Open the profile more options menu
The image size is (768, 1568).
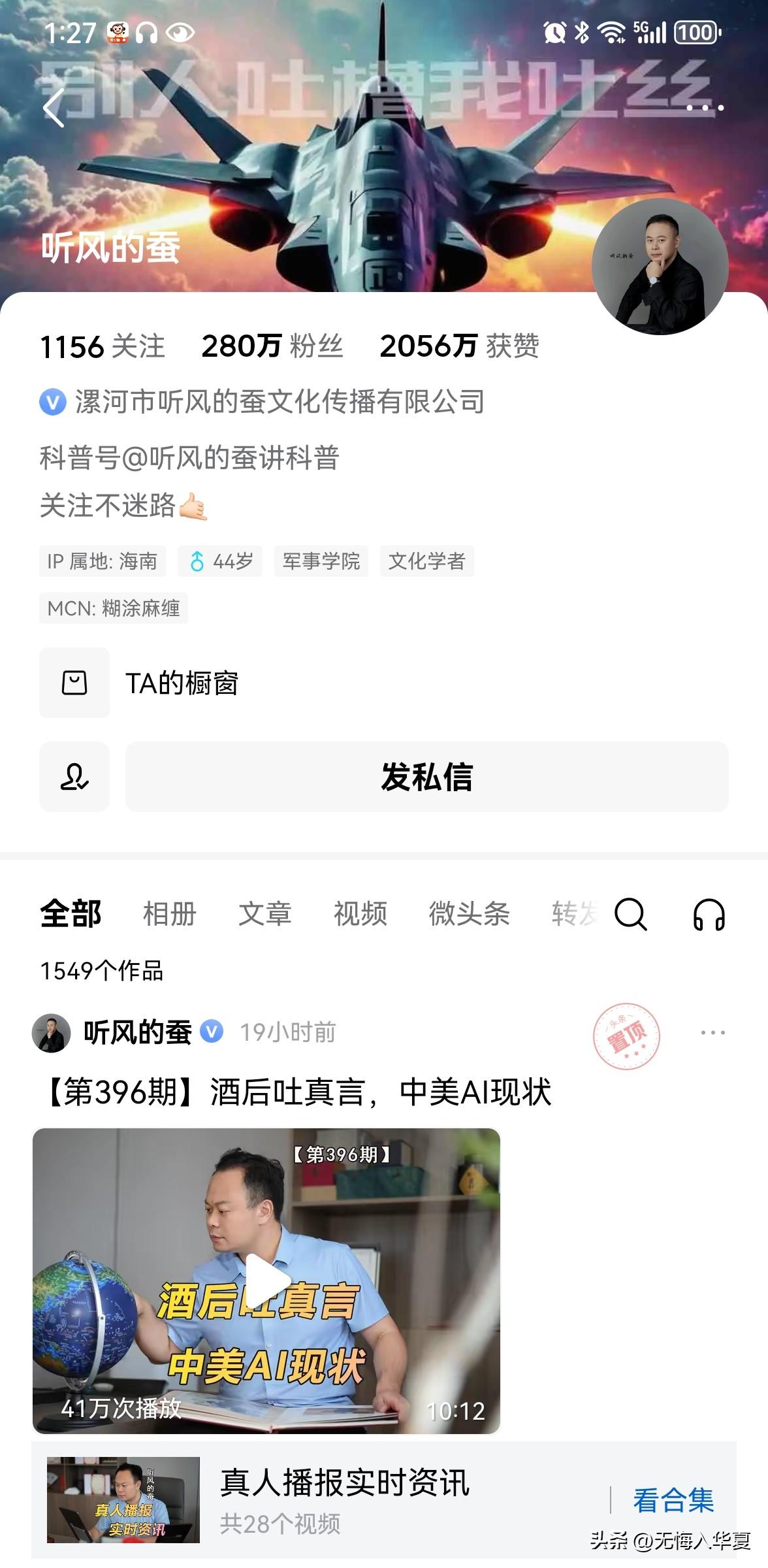point(705,109)
